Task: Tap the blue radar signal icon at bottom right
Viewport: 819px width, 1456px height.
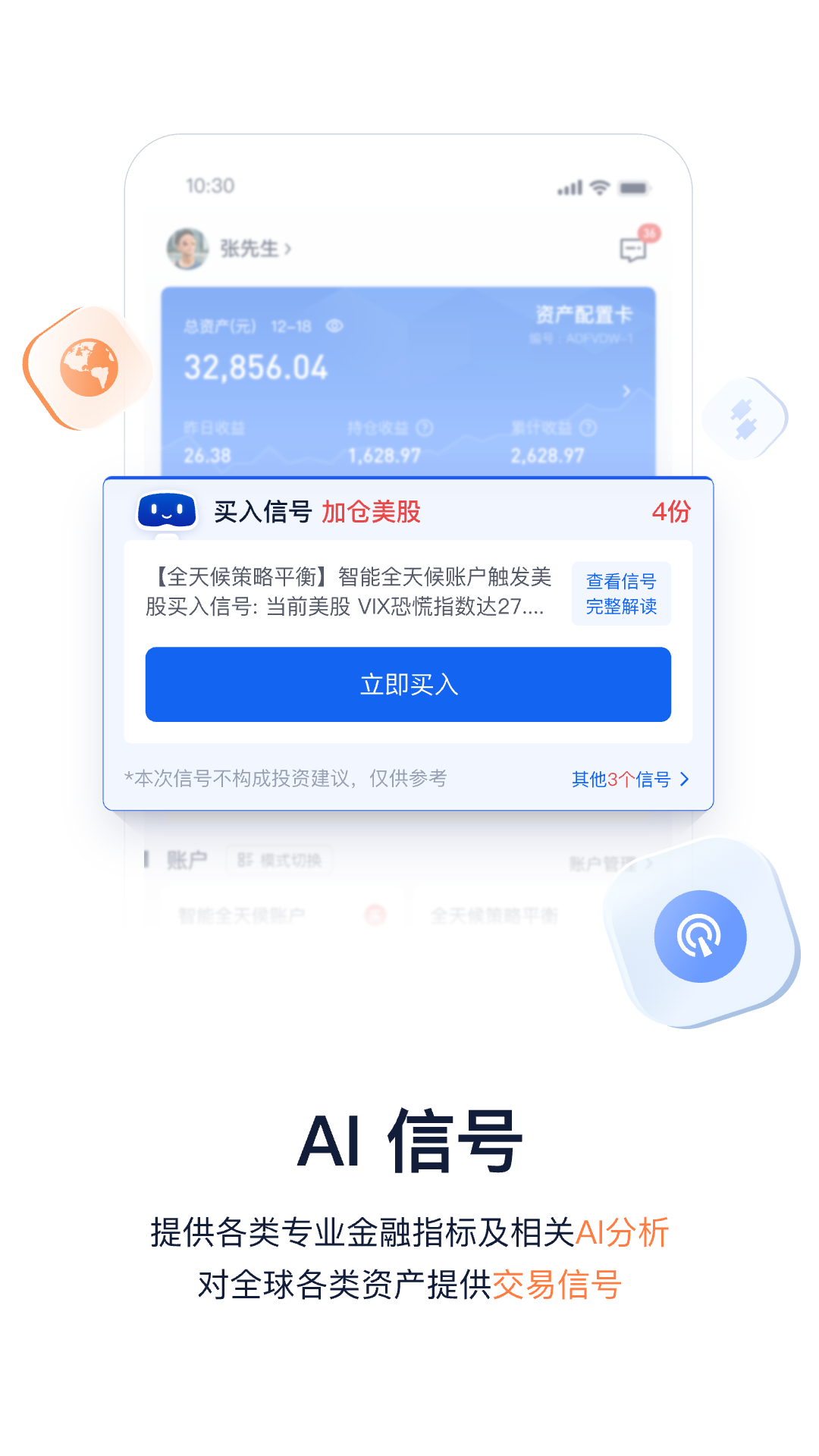Action: pyautogui.click(x=701, y=937)
